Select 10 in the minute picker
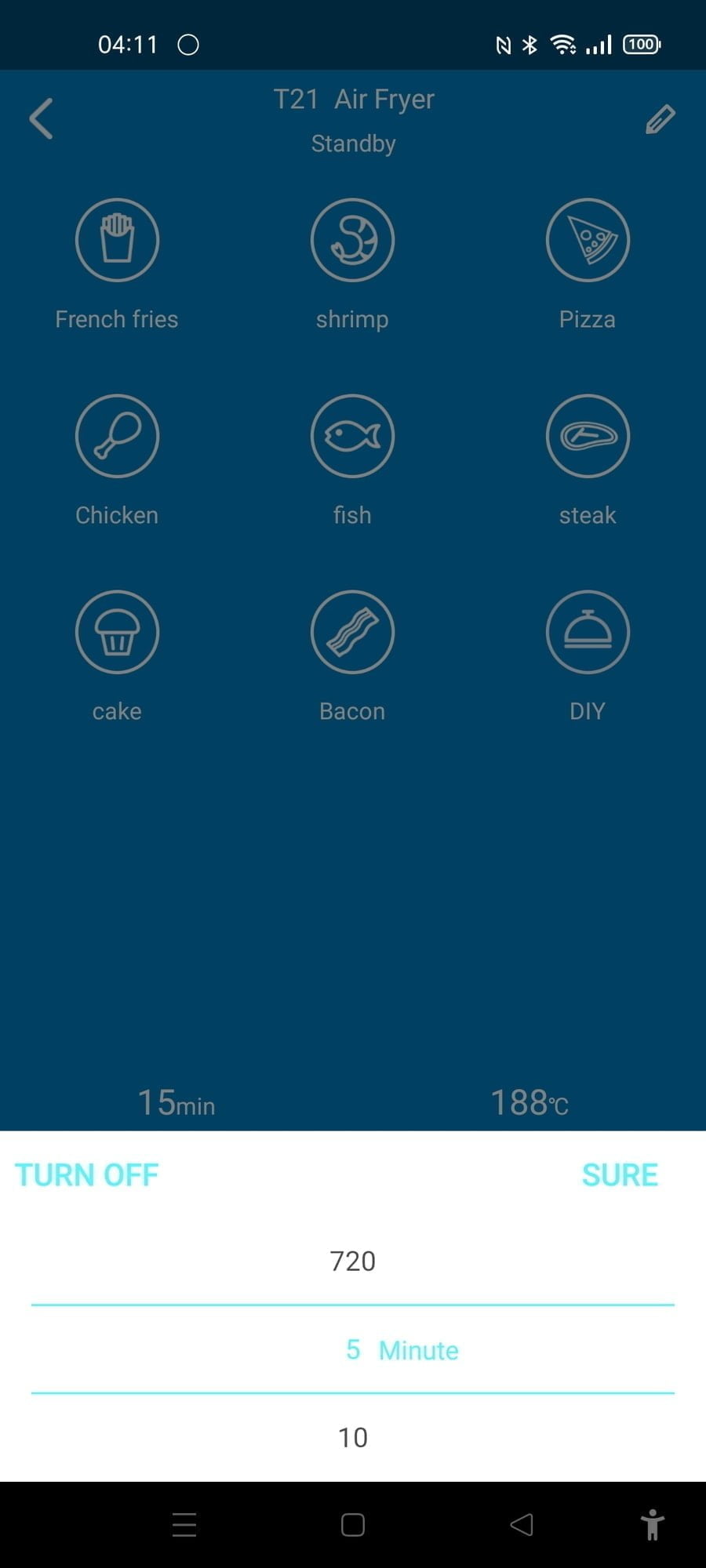The width and height of the screenshot is (706, 1568). click(352, 1437)
